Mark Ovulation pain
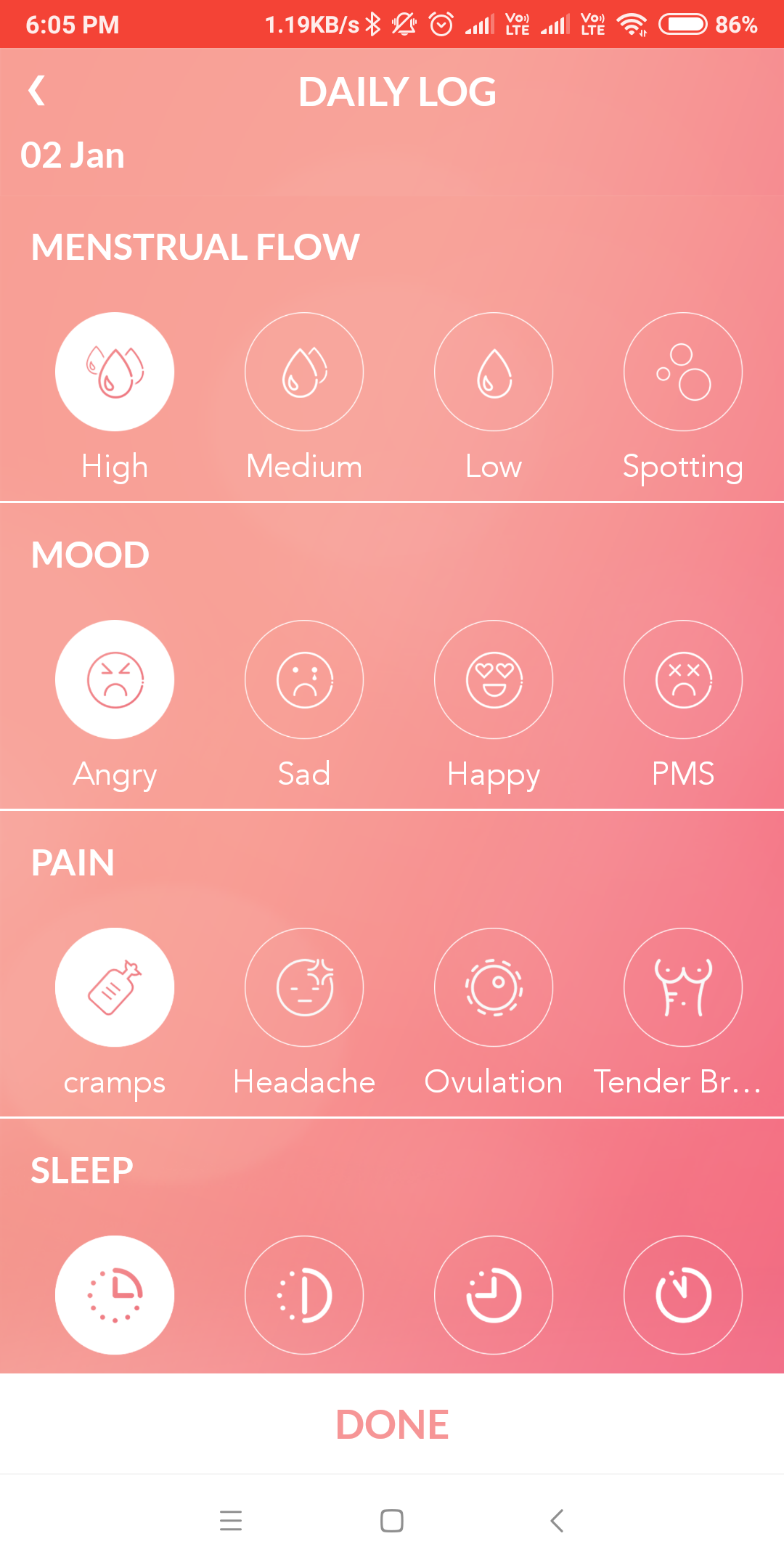 click(494, 987)
